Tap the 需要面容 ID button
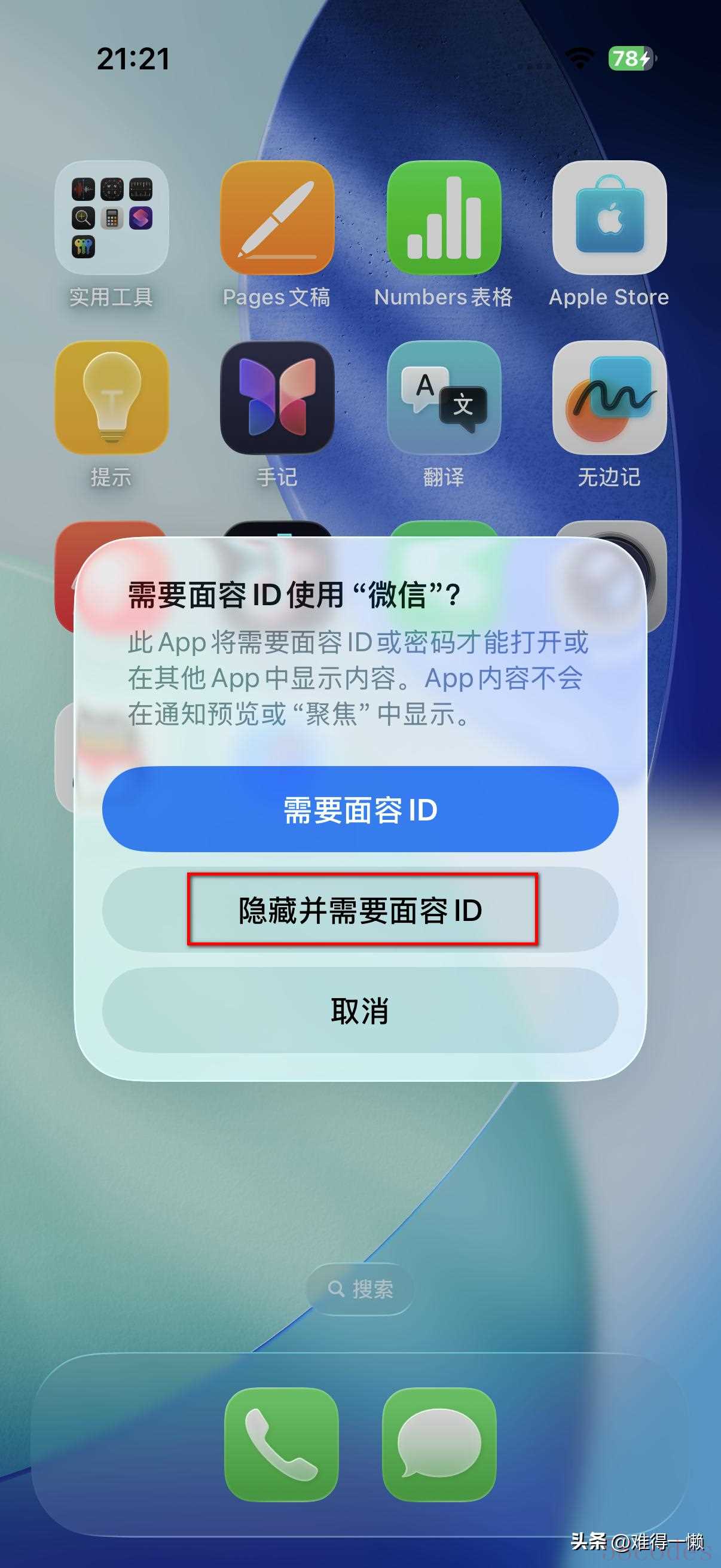This screenshot has height=1568, width=721. pos(360,809)
